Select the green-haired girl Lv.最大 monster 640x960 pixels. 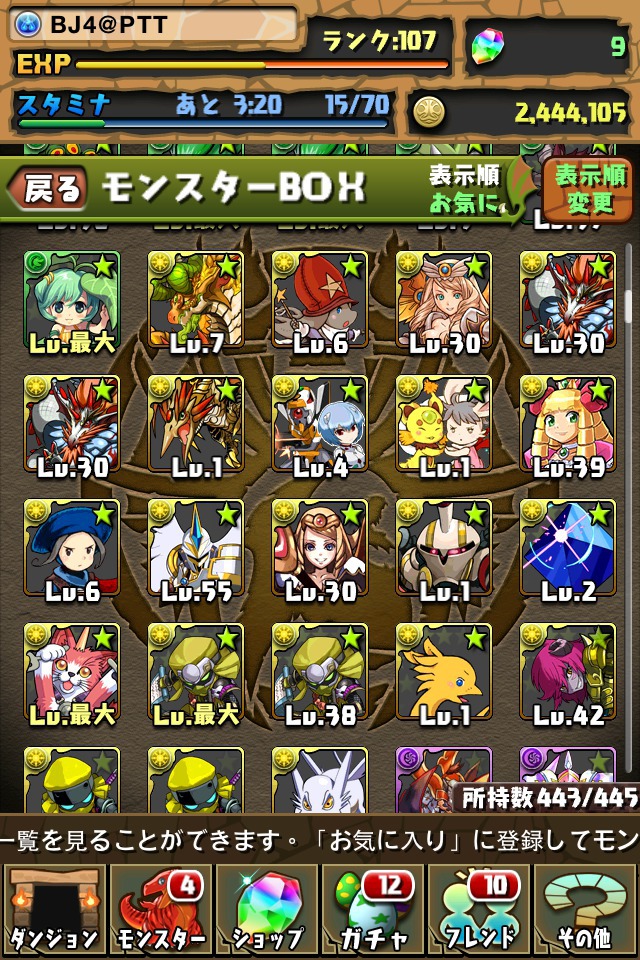point(72,299)
